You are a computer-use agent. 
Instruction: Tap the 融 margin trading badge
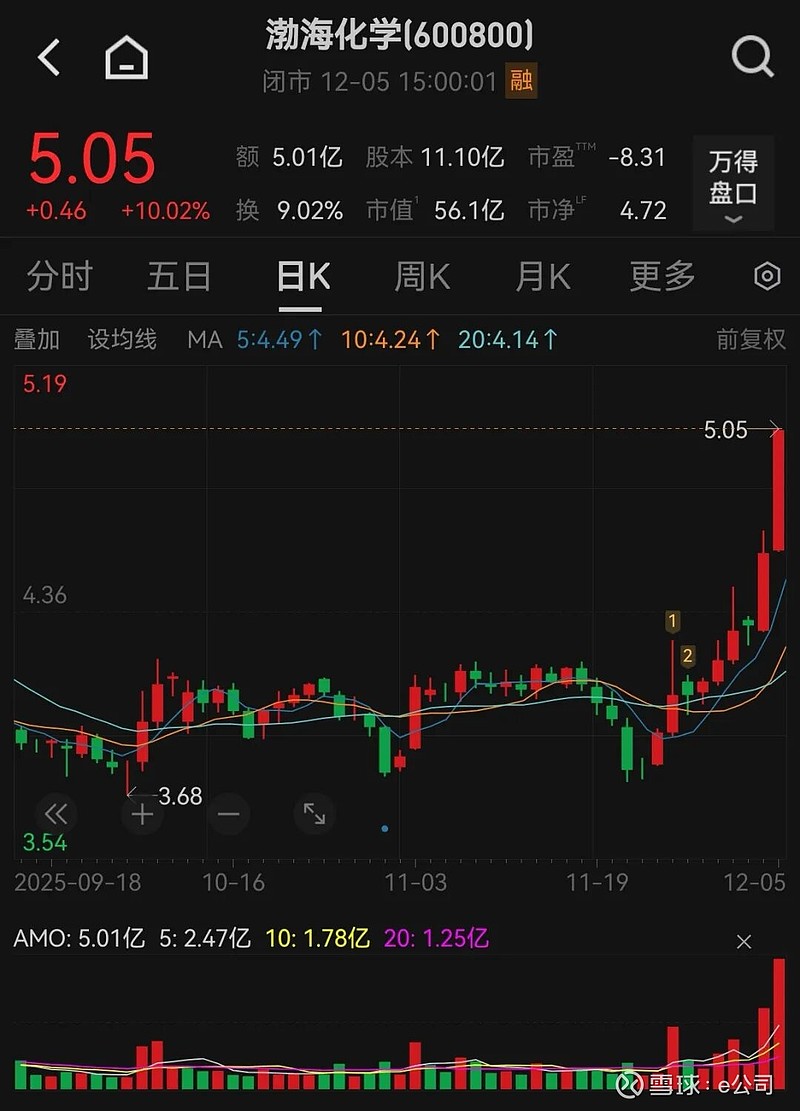[x=521, y=82]
